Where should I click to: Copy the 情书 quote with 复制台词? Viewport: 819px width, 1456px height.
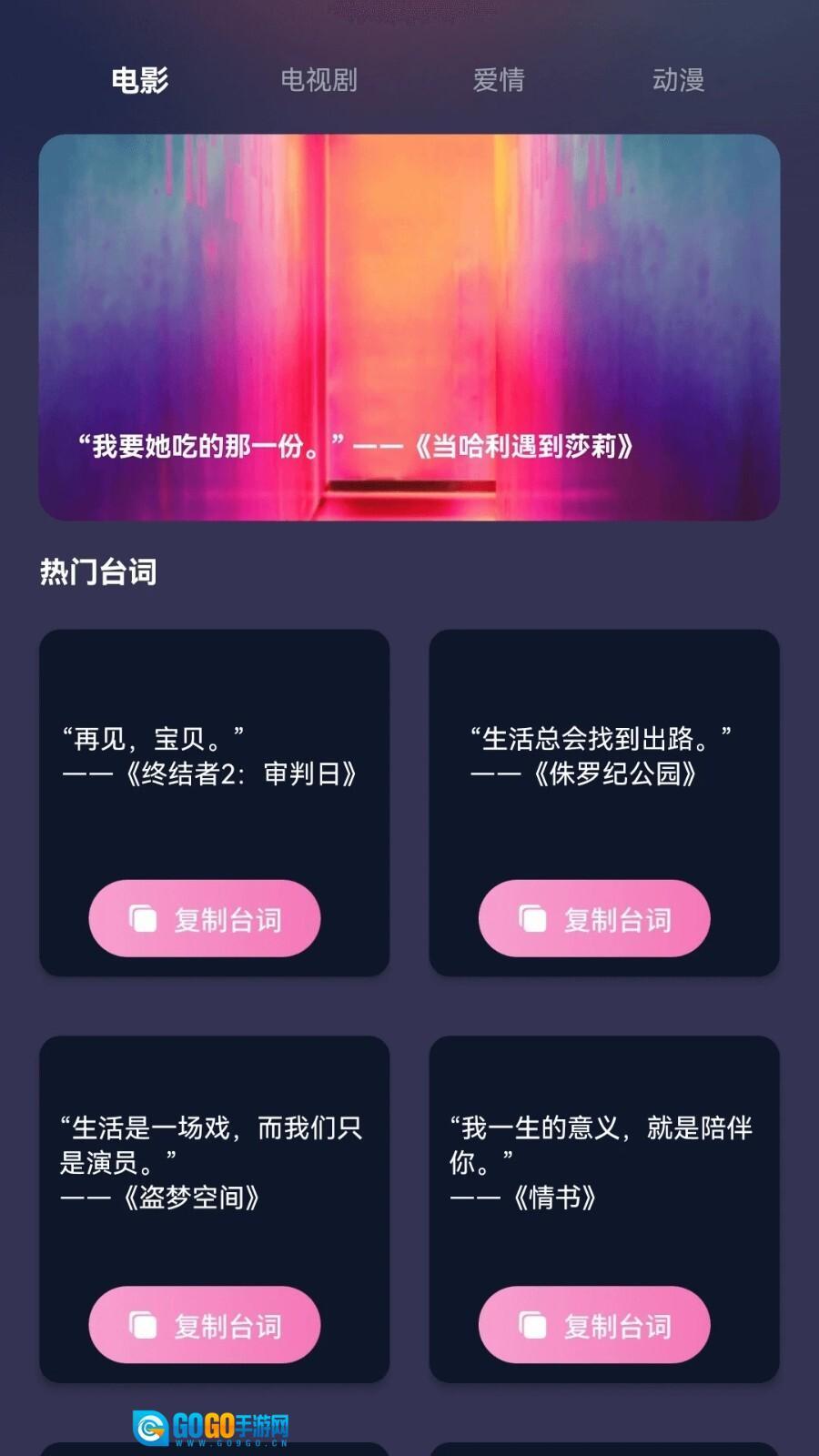[x=594, y=1325]
